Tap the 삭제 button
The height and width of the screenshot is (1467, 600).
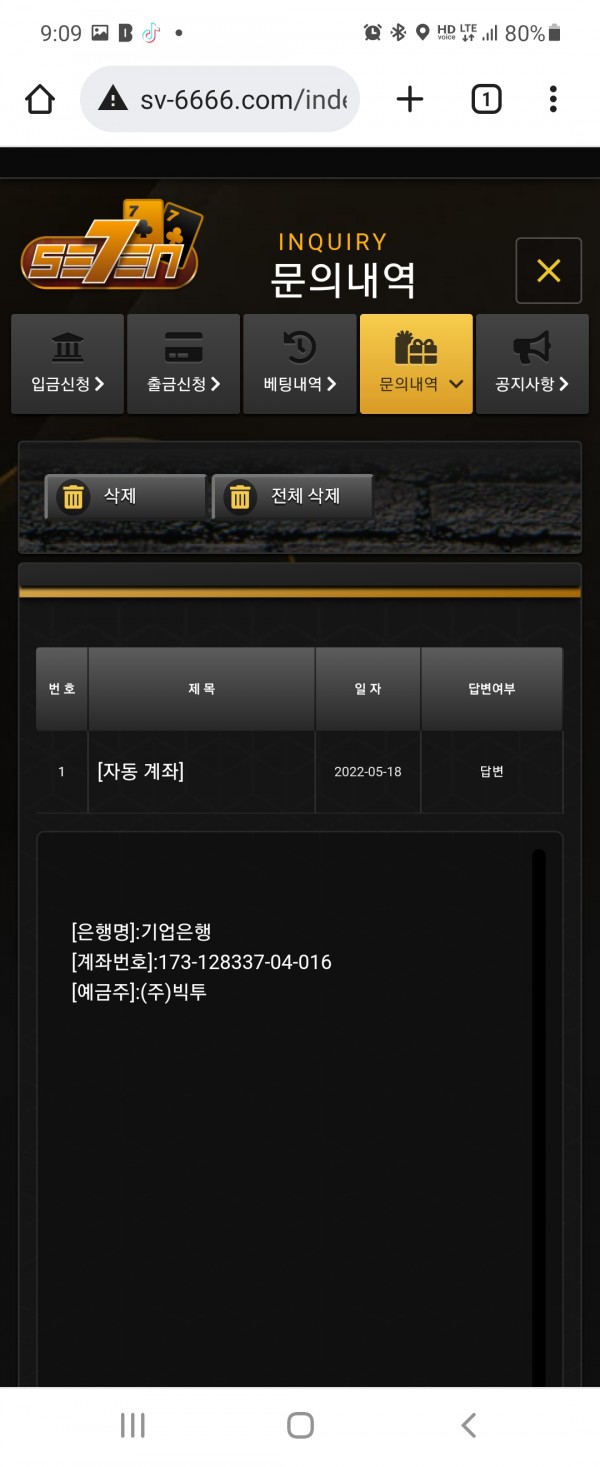125,496
